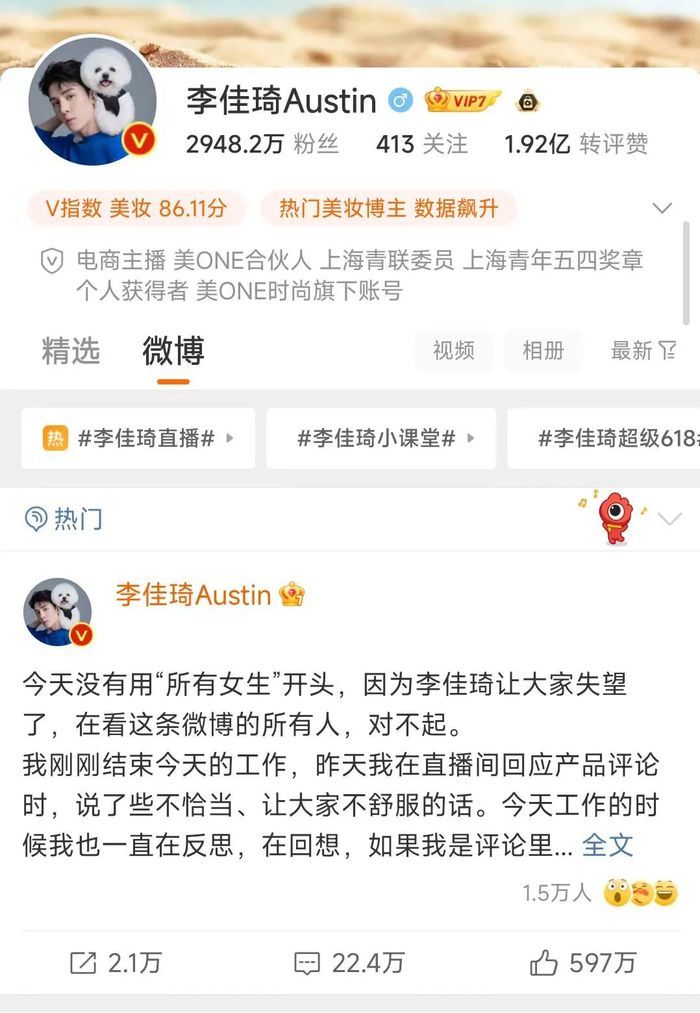Switch to the 精选 tab
This screenshot has width=700, height=1013.
coord(71,351)
